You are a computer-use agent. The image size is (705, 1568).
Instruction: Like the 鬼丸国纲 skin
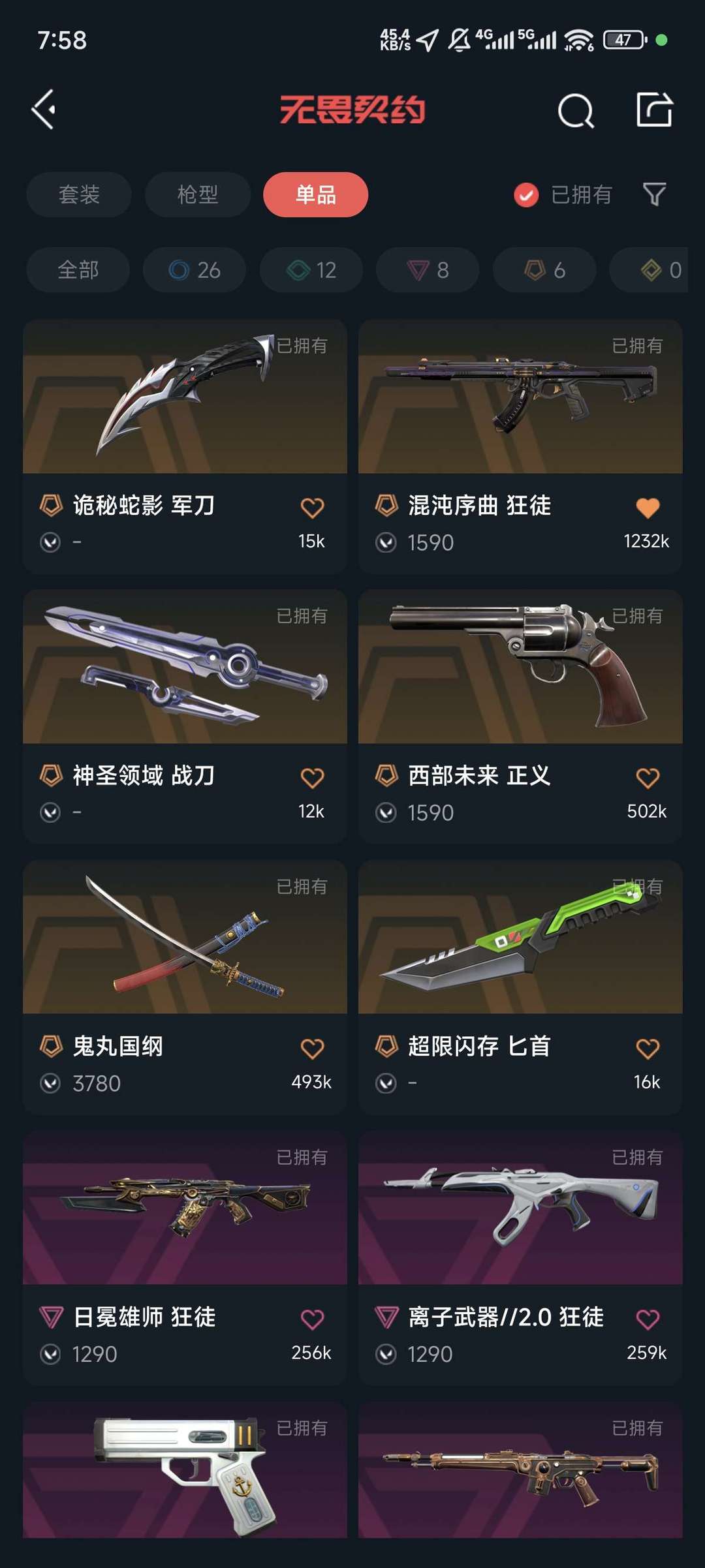click(312, 1049)
